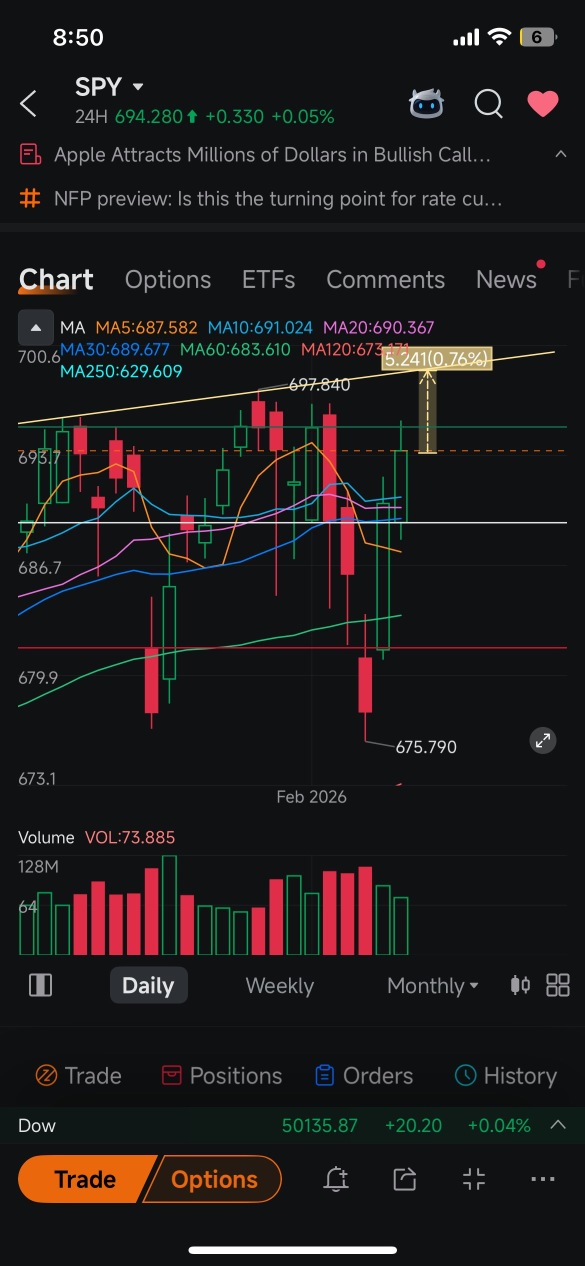This screenshot has width=585, height=1266.
Task: Open the Apple bullish call news headline
Action: click(x=272, y=155)
